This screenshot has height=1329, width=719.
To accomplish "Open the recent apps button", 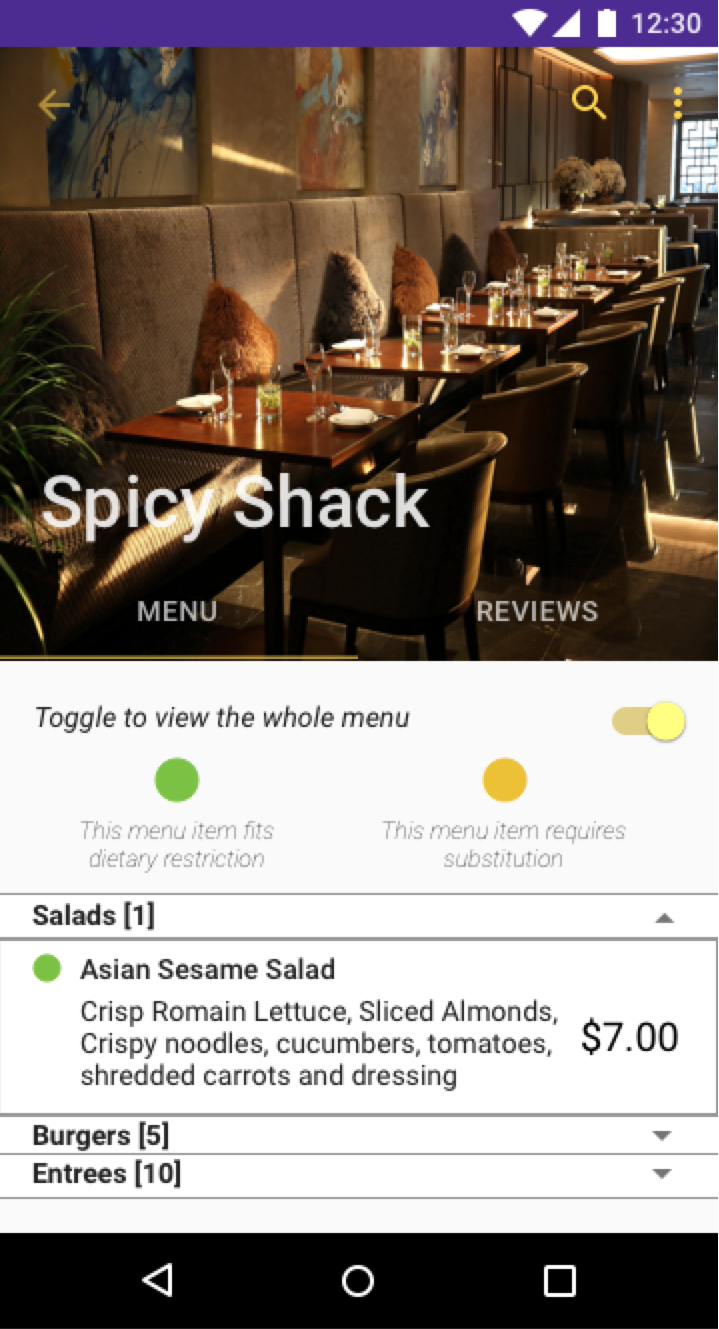I will (x=559, y=1280).
